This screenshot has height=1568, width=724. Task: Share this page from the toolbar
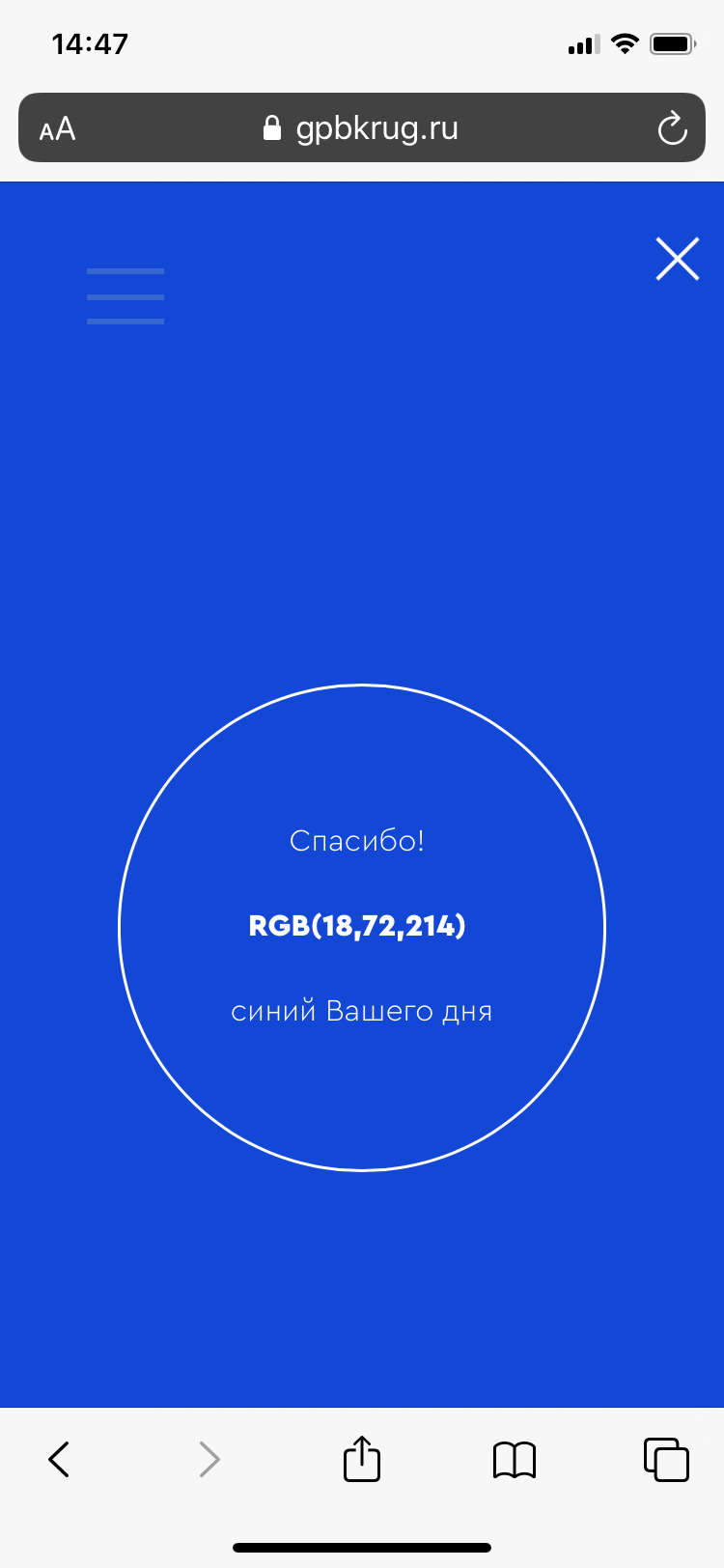pos(362,1459)
